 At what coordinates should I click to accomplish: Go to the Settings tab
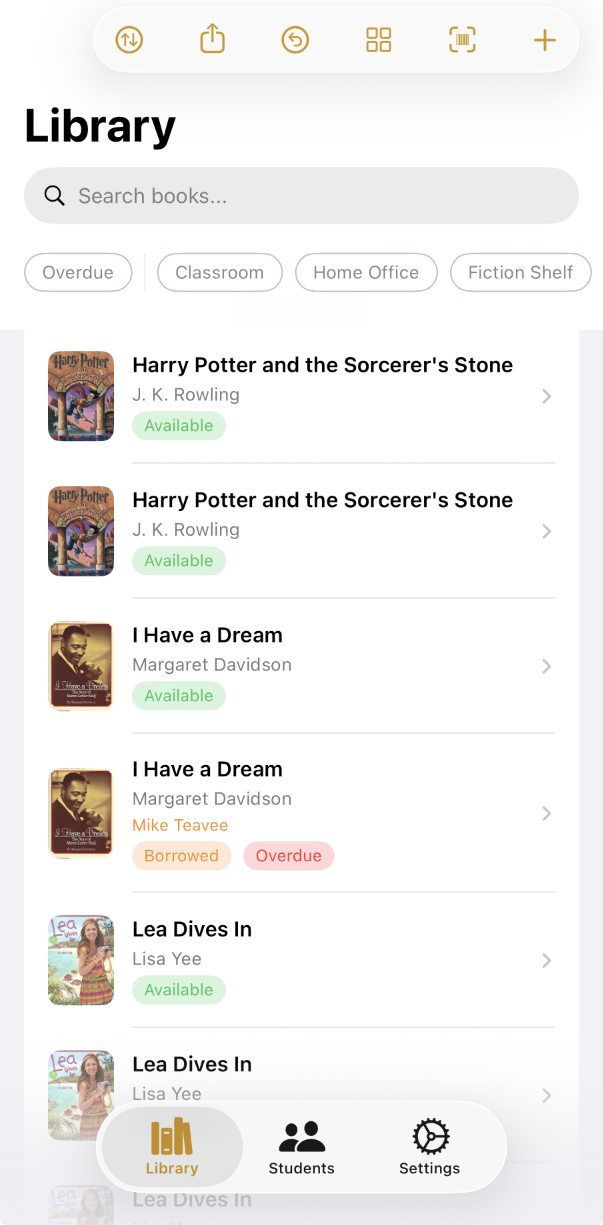[429, 1148]
